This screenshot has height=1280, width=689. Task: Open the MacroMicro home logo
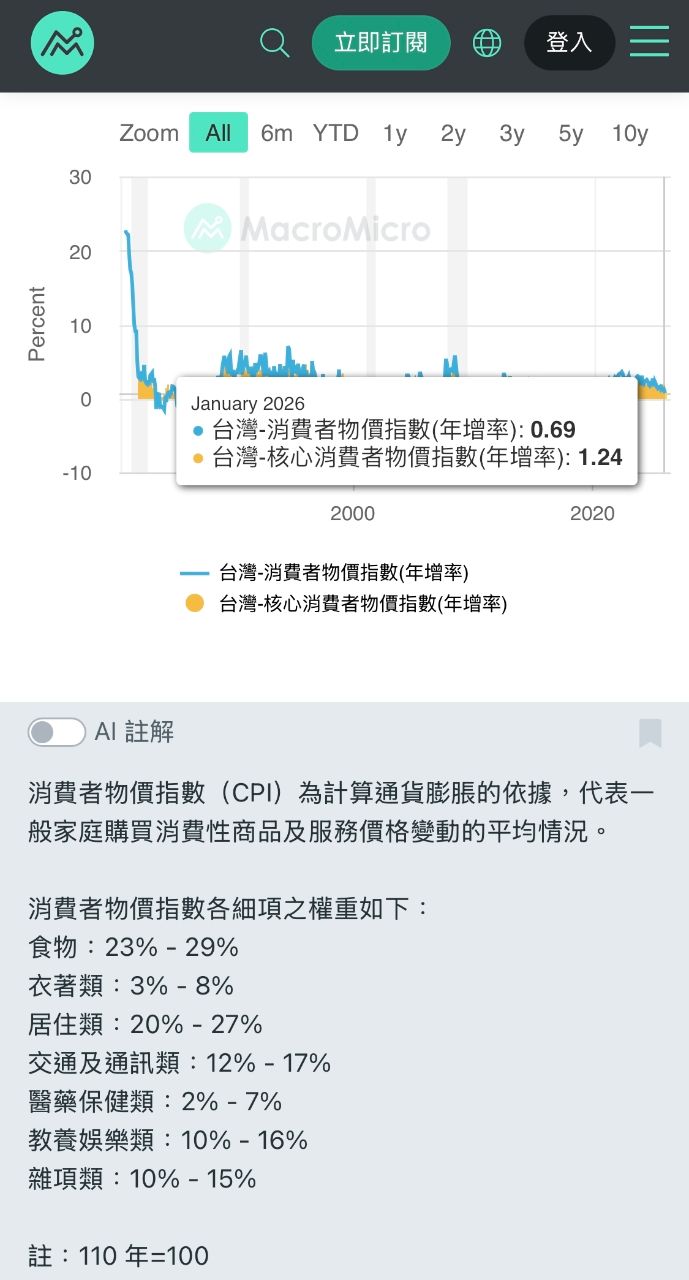[x=62, y=43]
